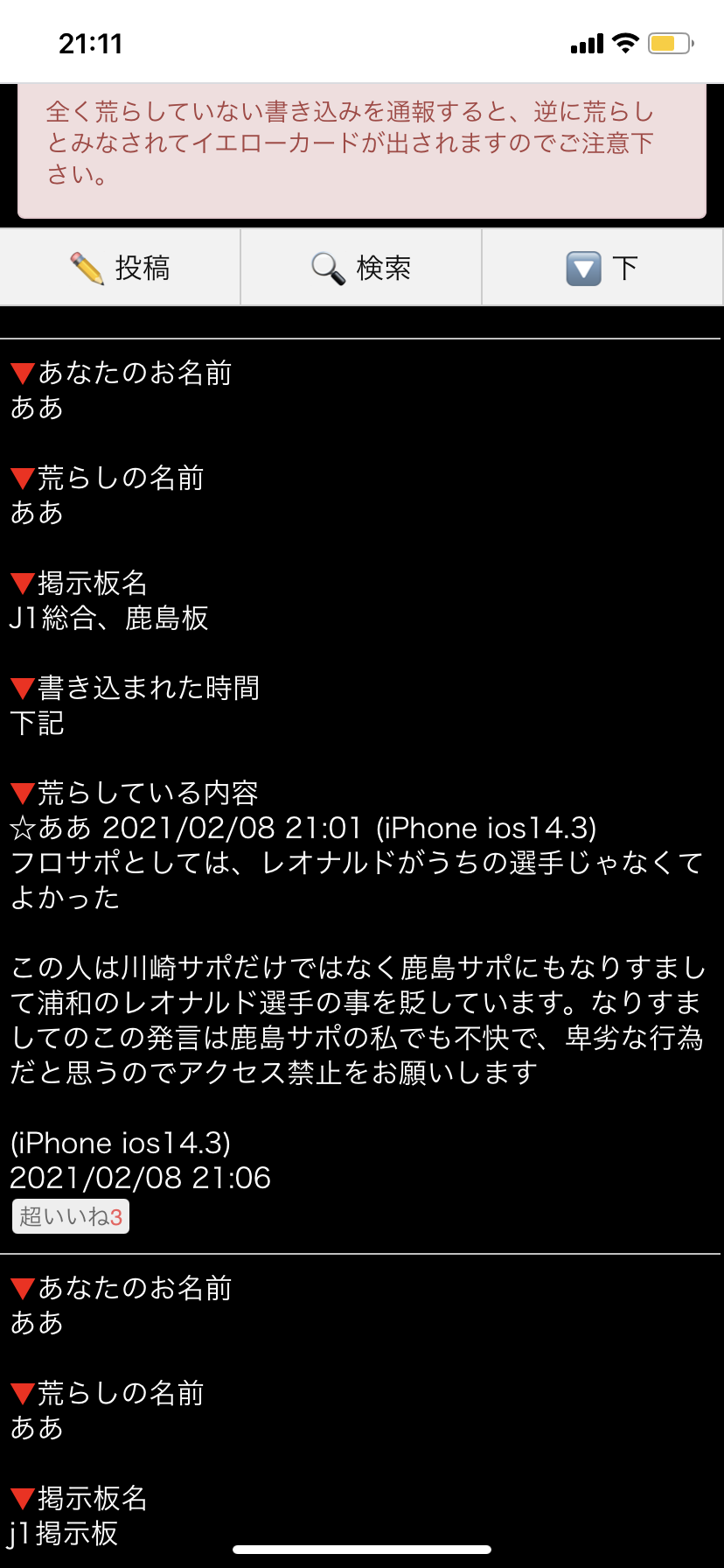Tap the 超いいね button on the 21:06 post

71,1216
